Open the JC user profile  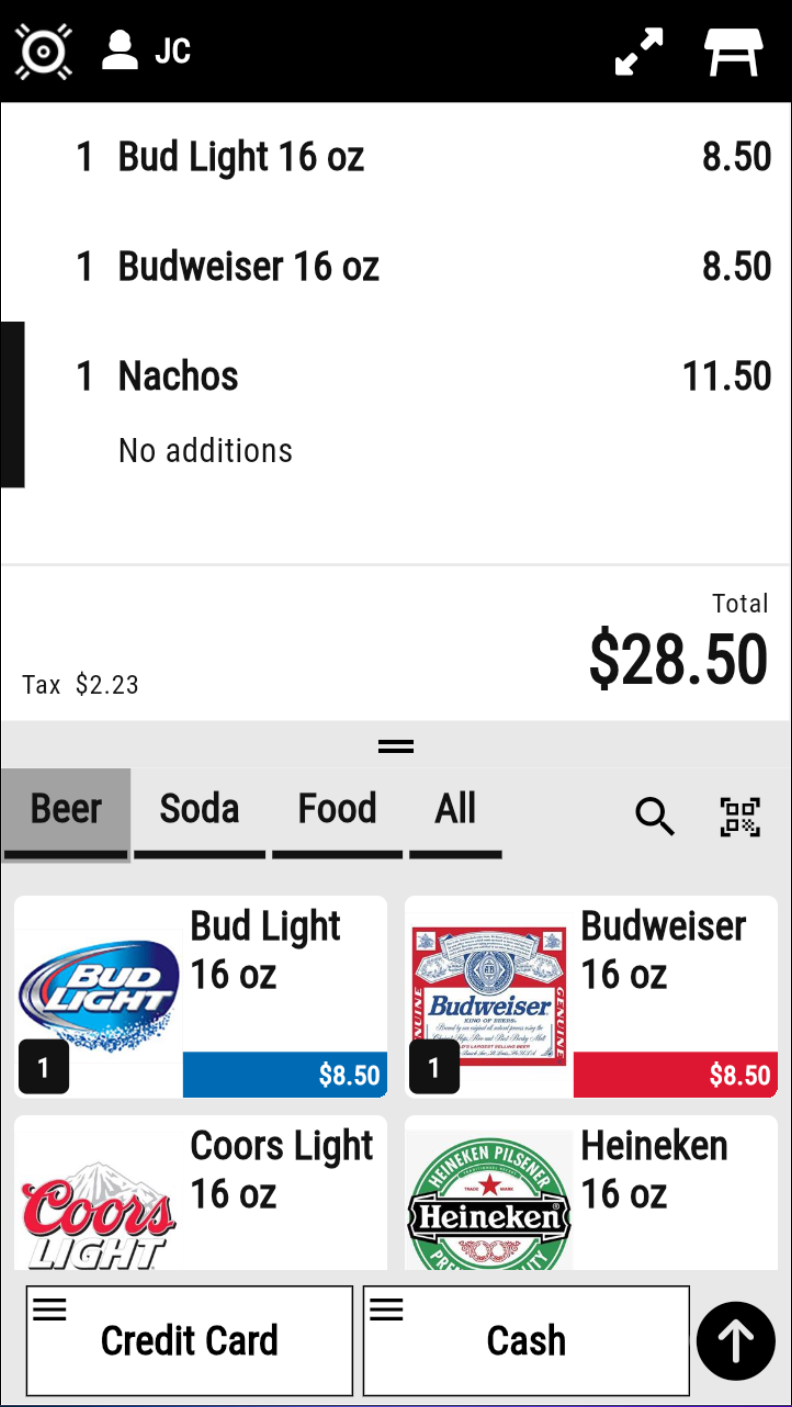[x=146, y=51]
